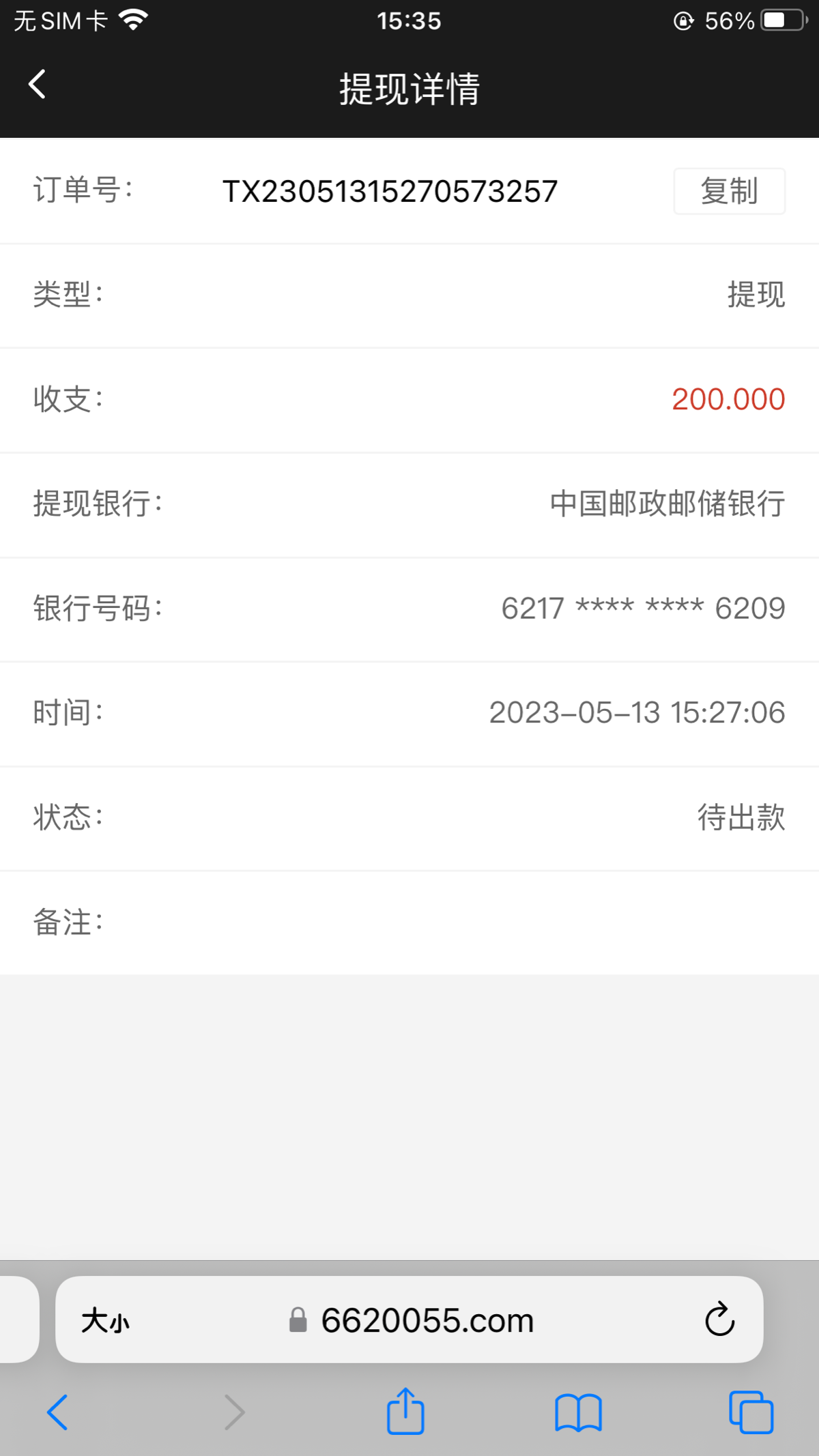
Task: Go back in browser history
Action: coord(59,1412)
